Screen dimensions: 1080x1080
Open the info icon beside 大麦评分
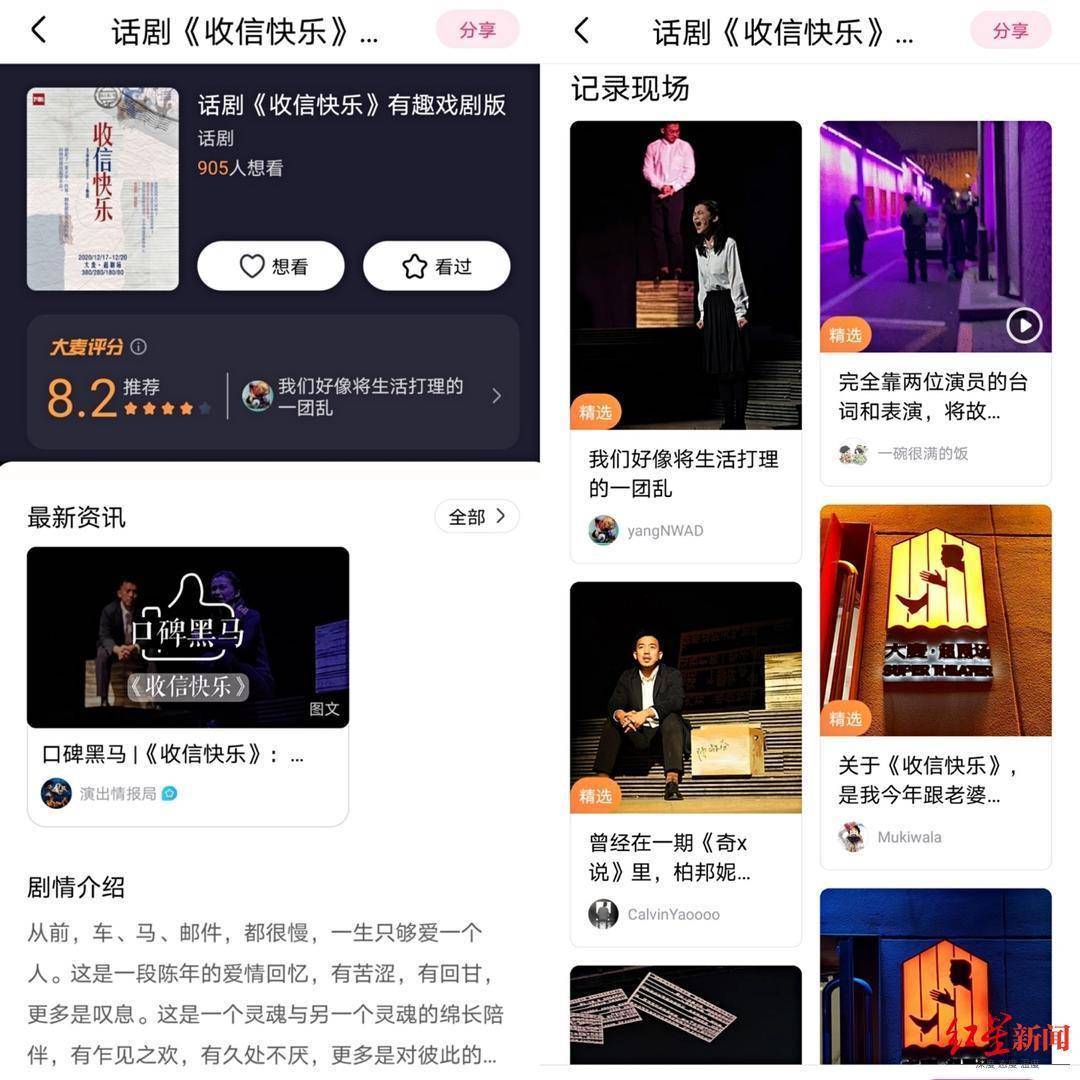coord(139,347)
